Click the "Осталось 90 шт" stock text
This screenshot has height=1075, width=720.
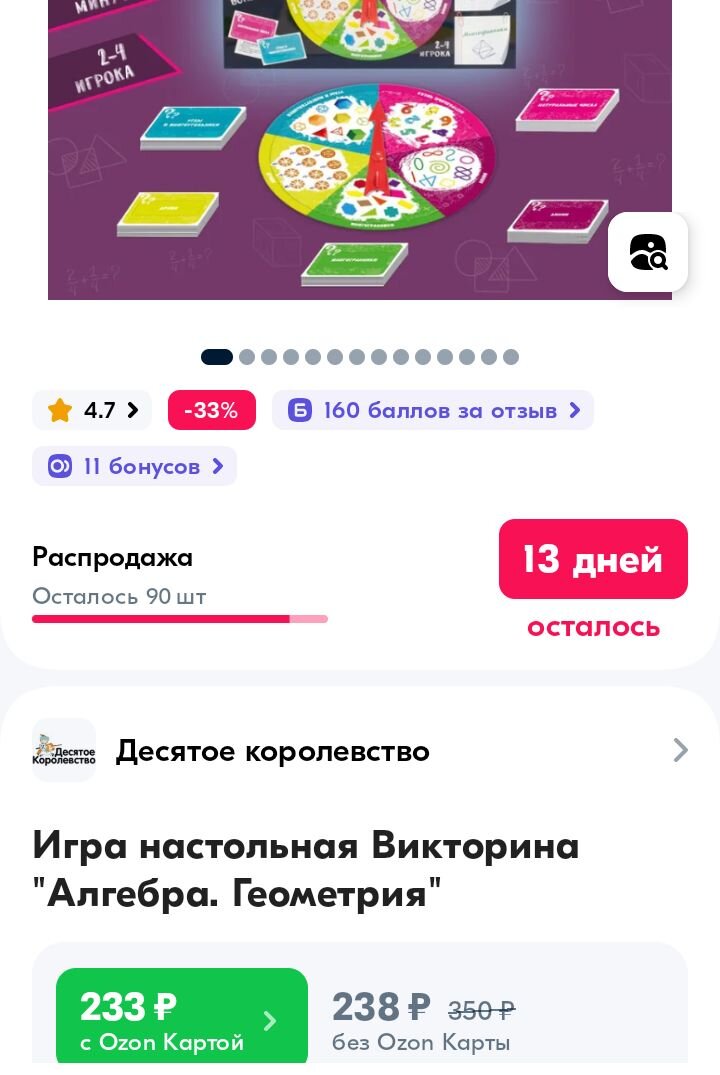[119, 596]
